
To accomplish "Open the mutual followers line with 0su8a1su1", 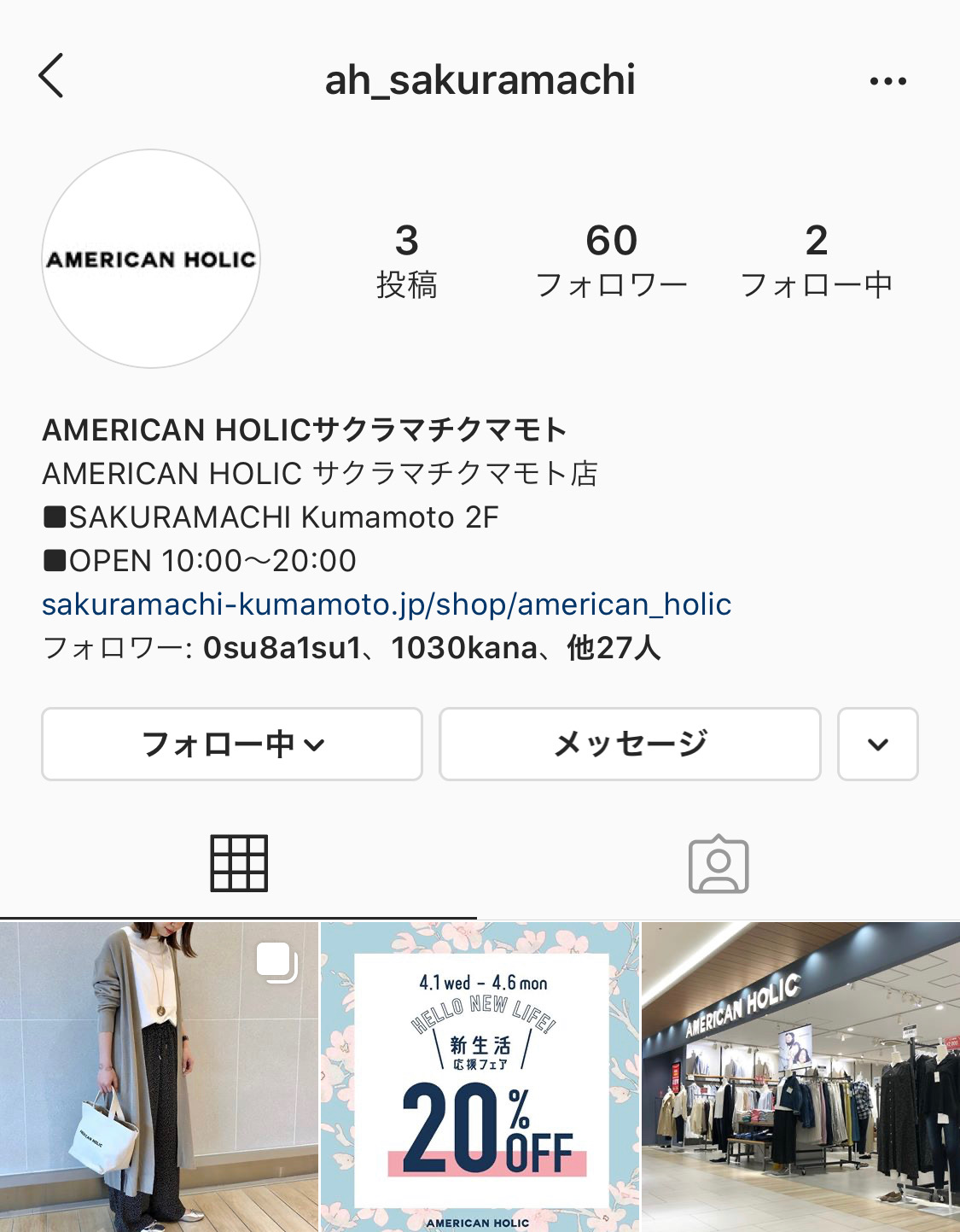I will [x=352, y=648].
